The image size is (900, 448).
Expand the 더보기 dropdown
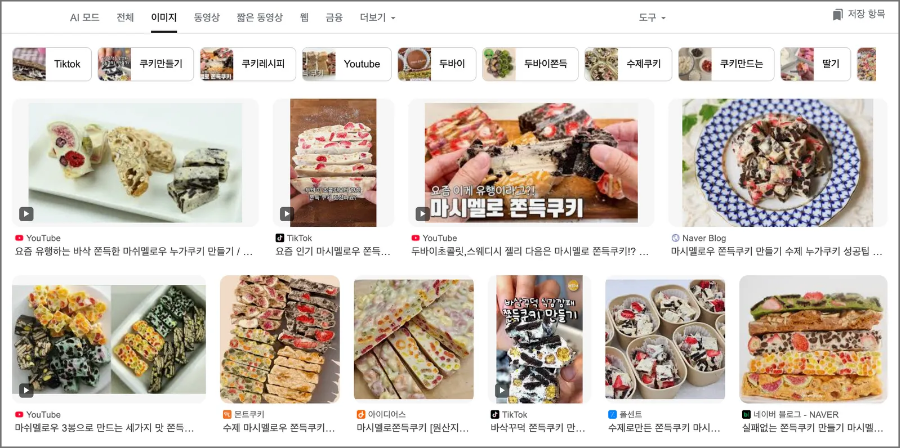377,18
